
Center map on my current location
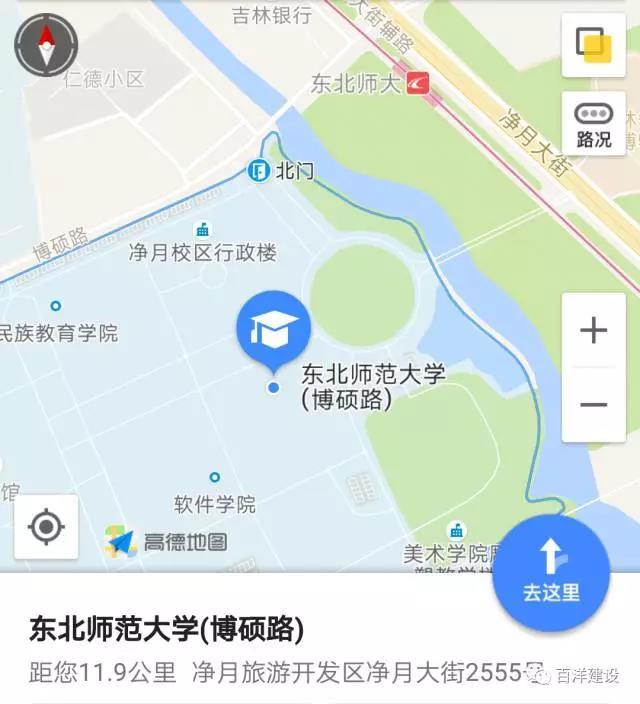point(46,526)
